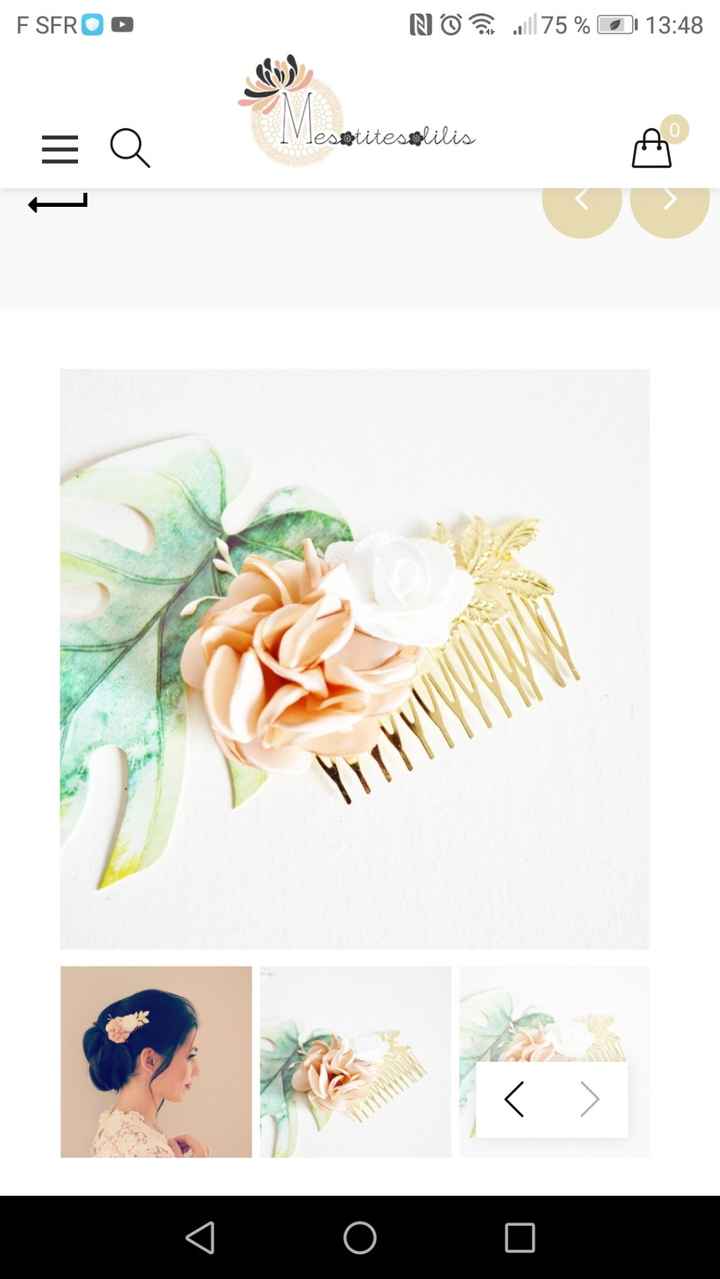
Task: Go to the Android home screen
Action: [x=360, y=1238]
